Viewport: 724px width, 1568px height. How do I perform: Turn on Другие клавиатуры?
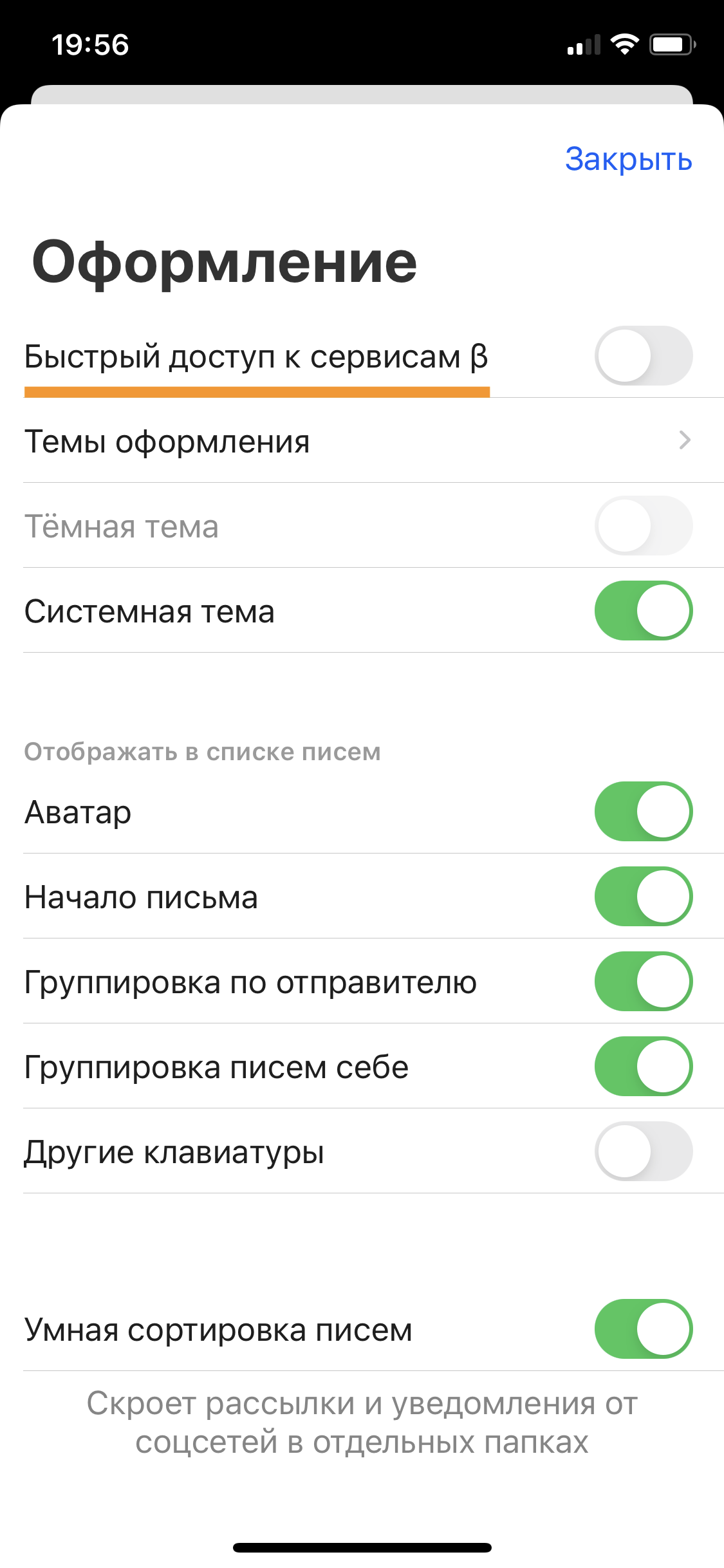pos(643,1152)
